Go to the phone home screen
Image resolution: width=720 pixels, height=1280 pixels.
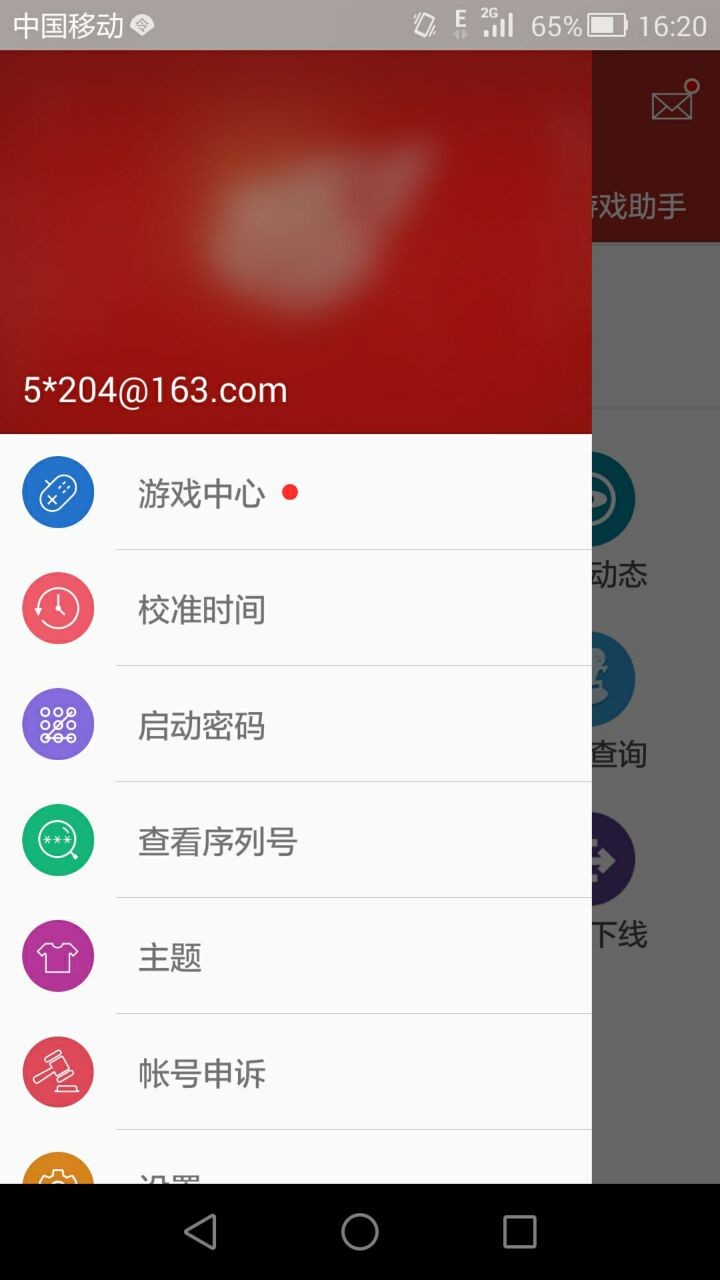tap(360, 1232)
